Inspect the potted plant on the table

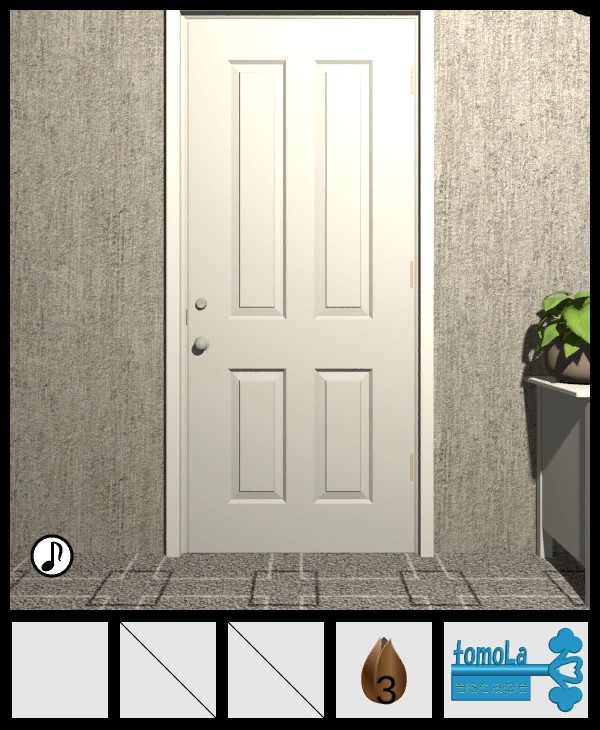coord(567,333)
